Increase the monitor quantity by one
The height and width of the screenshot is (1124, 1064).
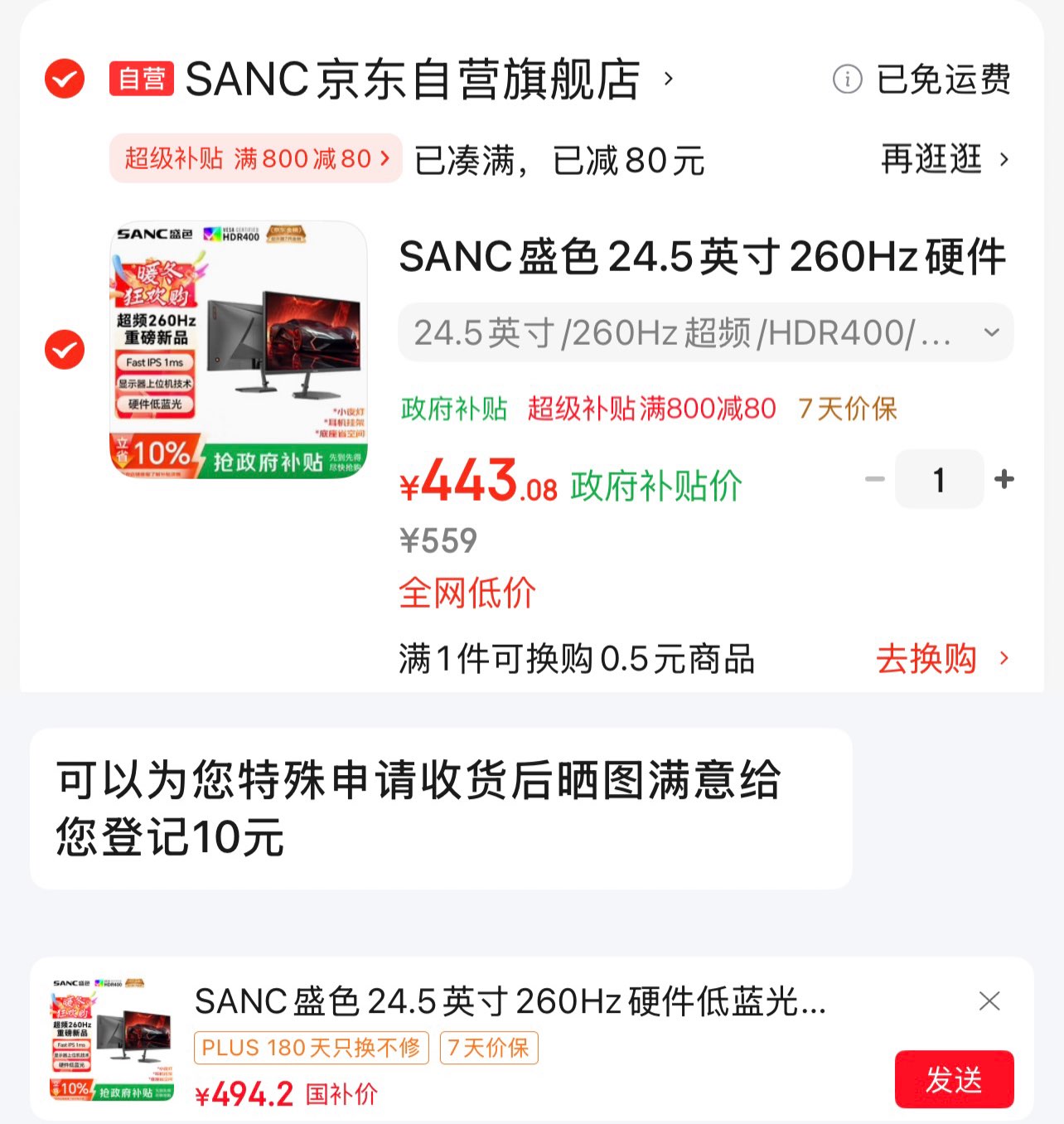pos(1004,479)
